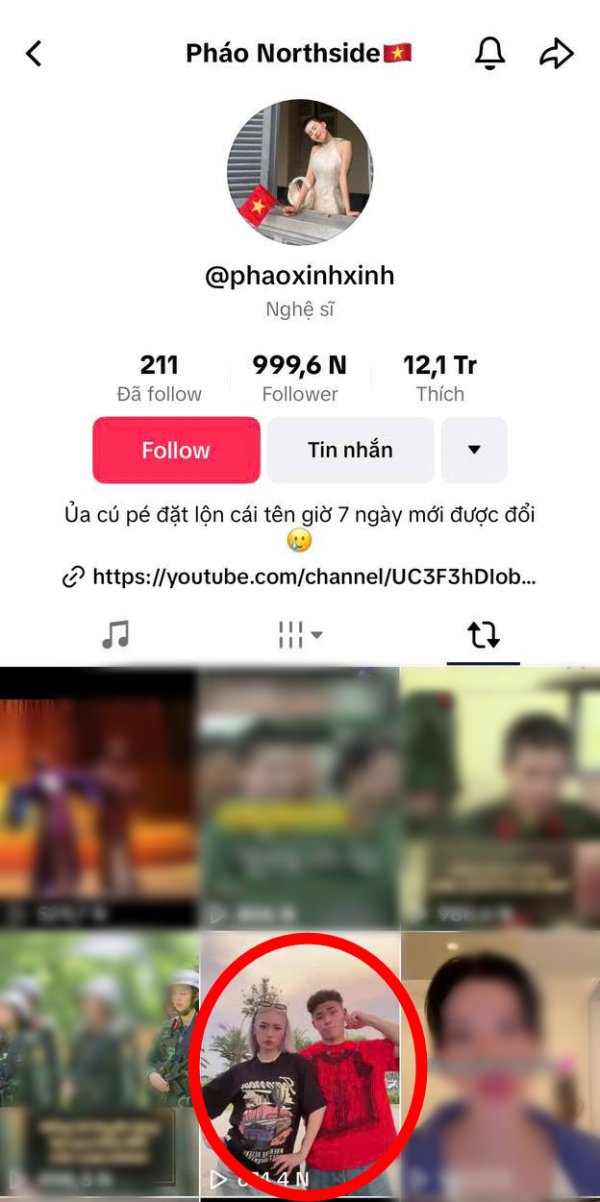Go back from the profile page
This screenshot has height=1202, width=600.
click(x=34, y=53)
